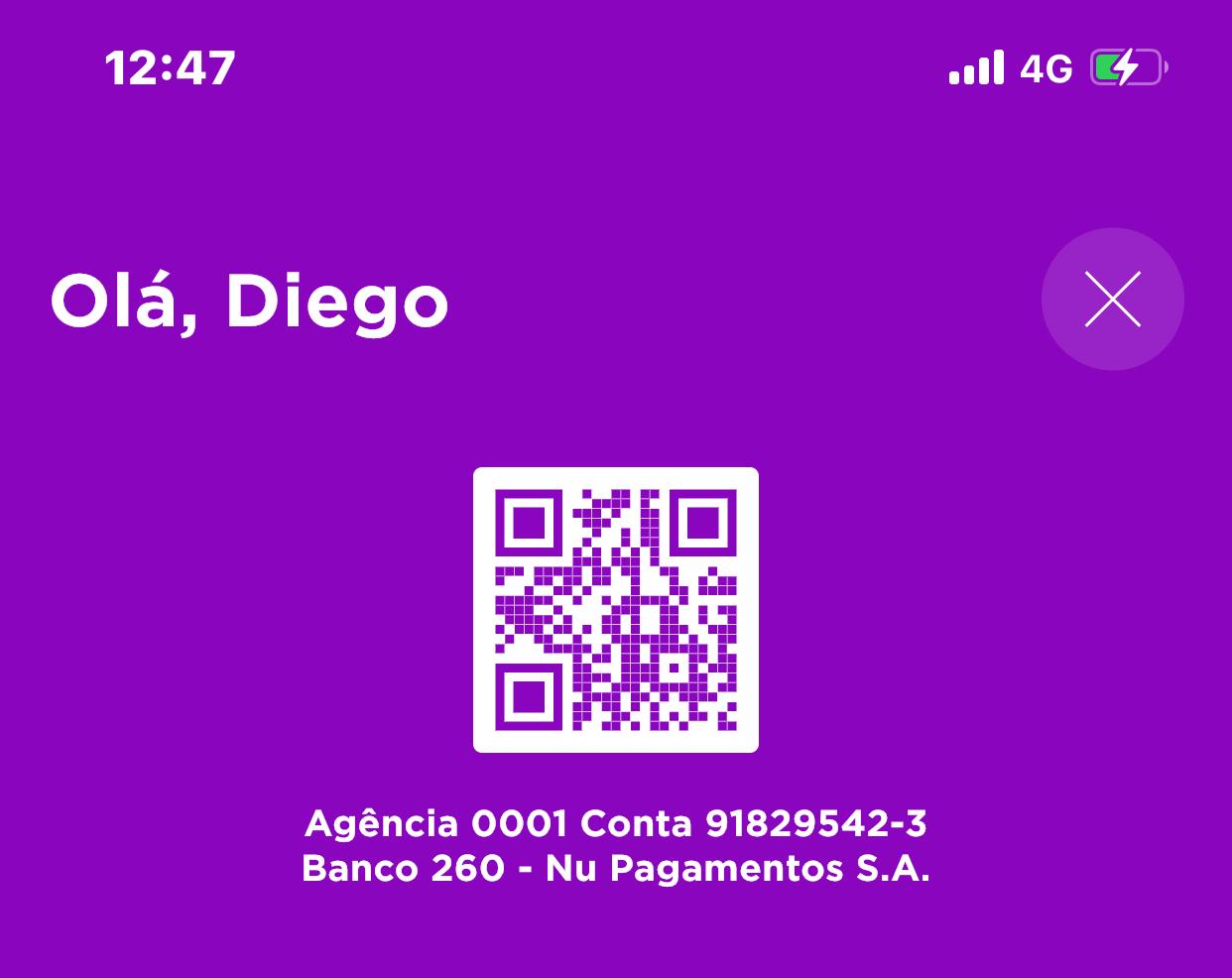Close the account details panel
This screenshot has height=978, width=1232.
[x=1112, y=299]
